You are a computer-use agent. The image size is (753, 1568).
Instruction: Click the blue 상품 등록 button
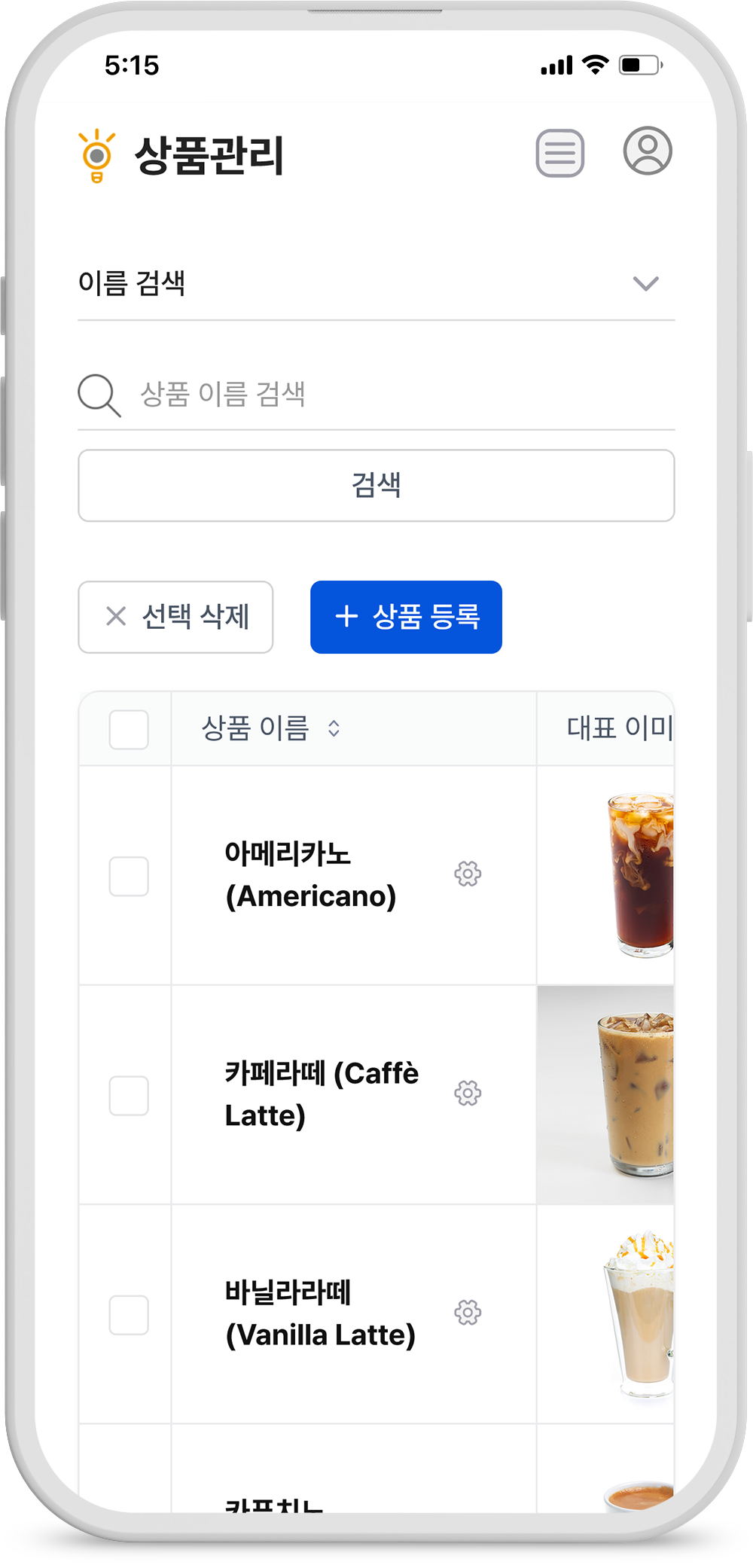405,617
